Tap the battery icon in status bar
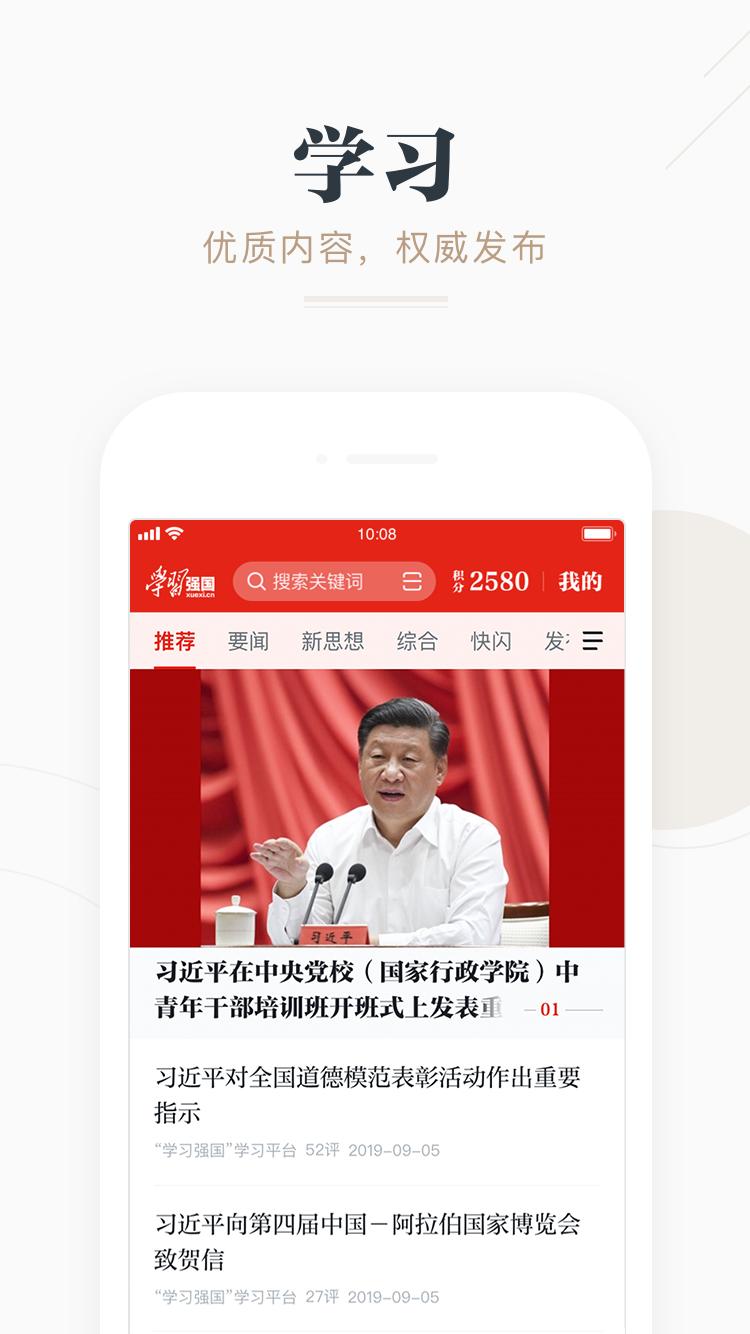The height and width of the screenshot is (1334, 750). coord(600,535)
